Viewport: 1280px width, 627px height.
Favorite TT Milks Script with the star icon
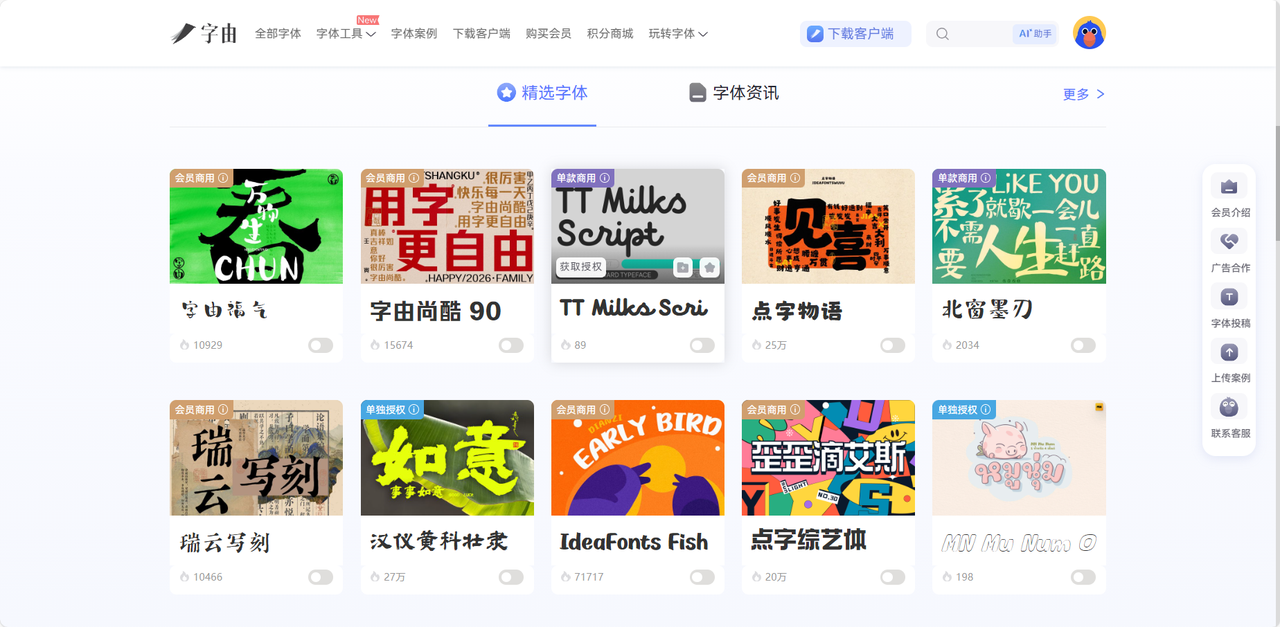click(709, 267)
